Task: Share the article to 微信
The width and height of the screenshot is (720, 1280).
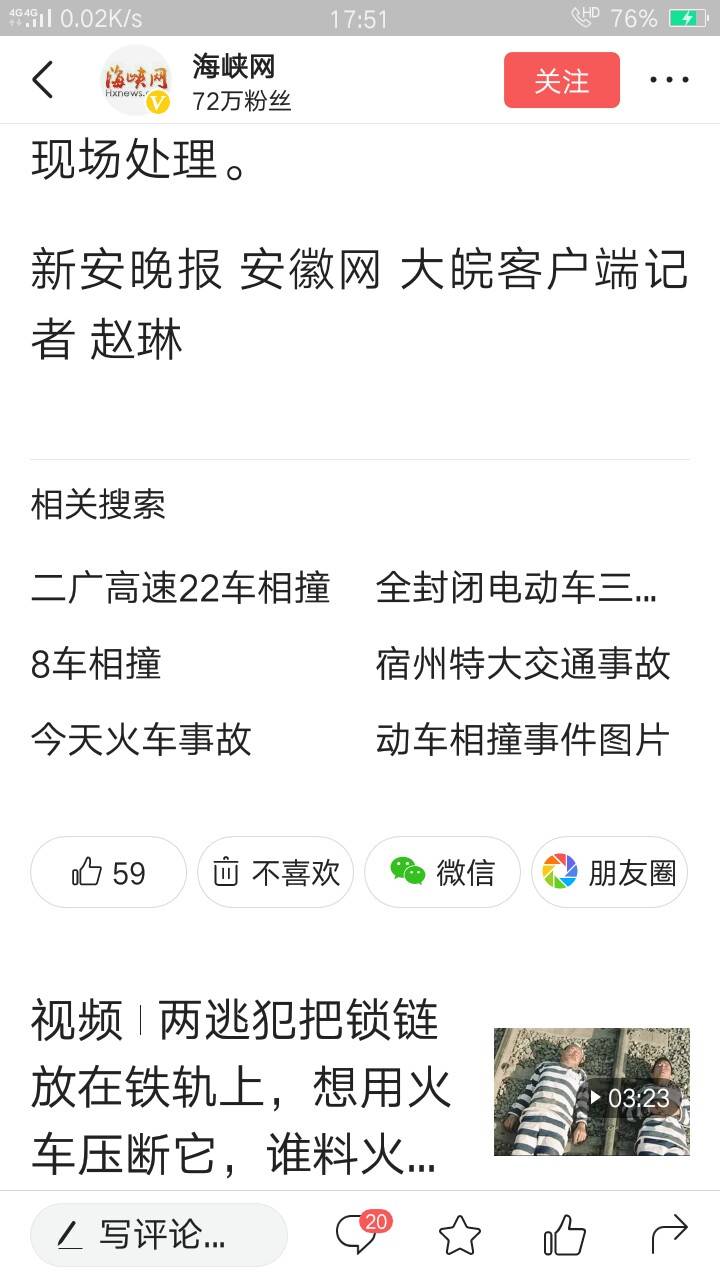Action: coord(442,872)
